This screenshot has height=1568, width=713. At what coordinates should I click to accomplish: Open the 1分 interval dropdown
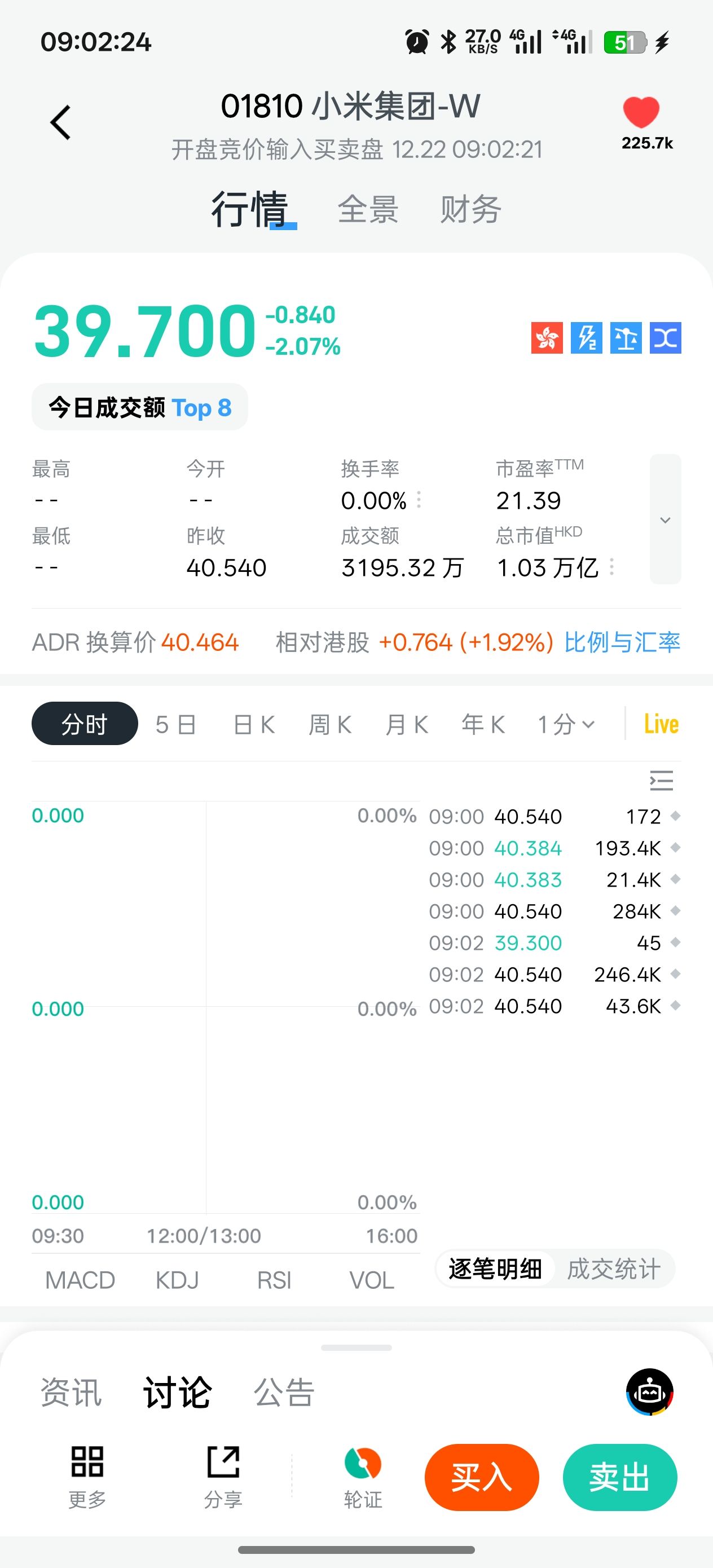pos(565,724)
